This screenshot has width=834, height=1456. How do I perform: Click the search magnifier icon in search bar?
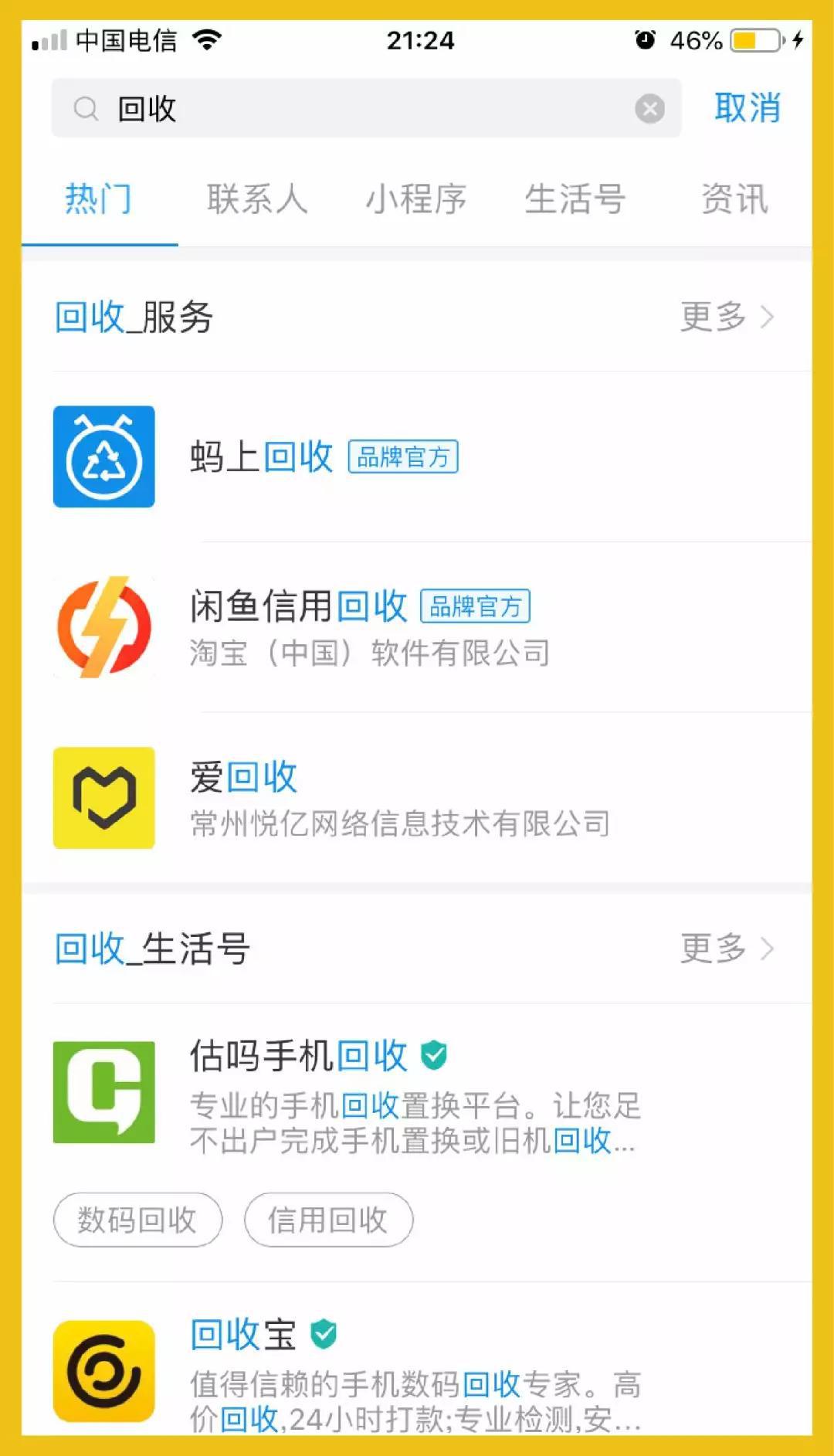tap(85, 108)
